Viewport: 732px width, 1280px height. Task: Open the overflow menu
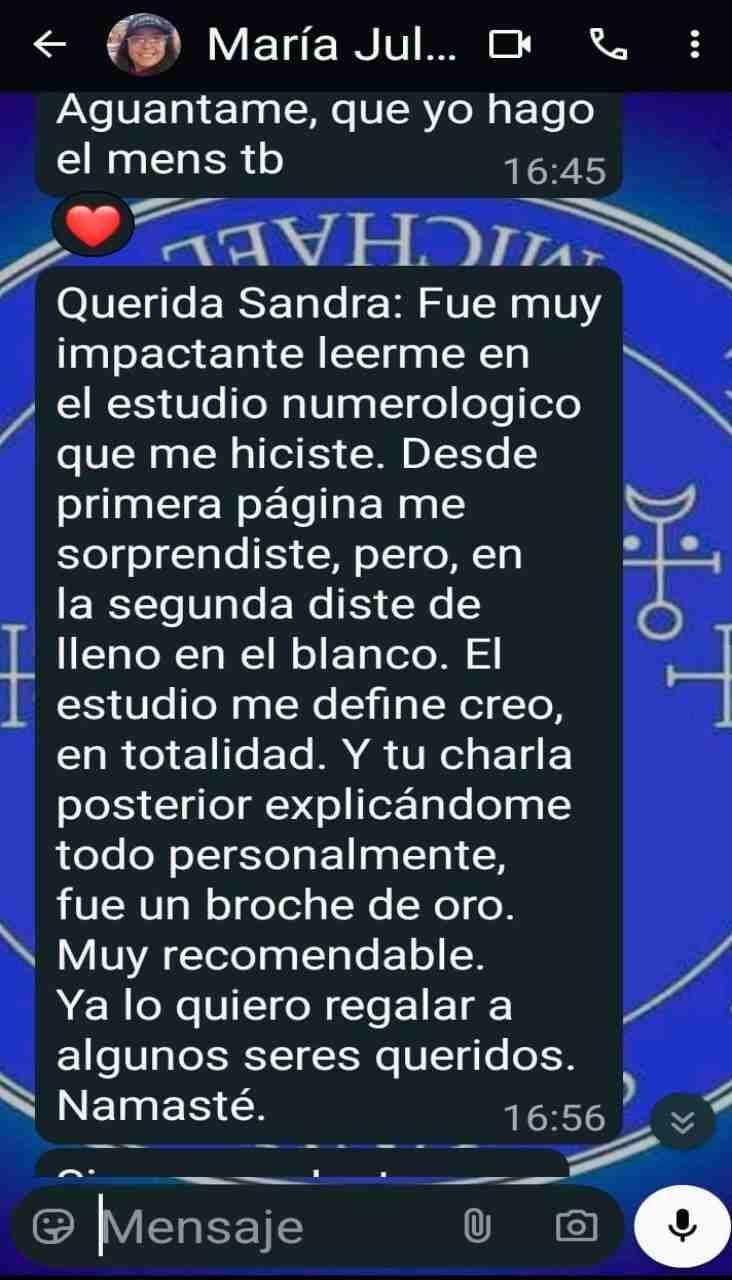695,45
